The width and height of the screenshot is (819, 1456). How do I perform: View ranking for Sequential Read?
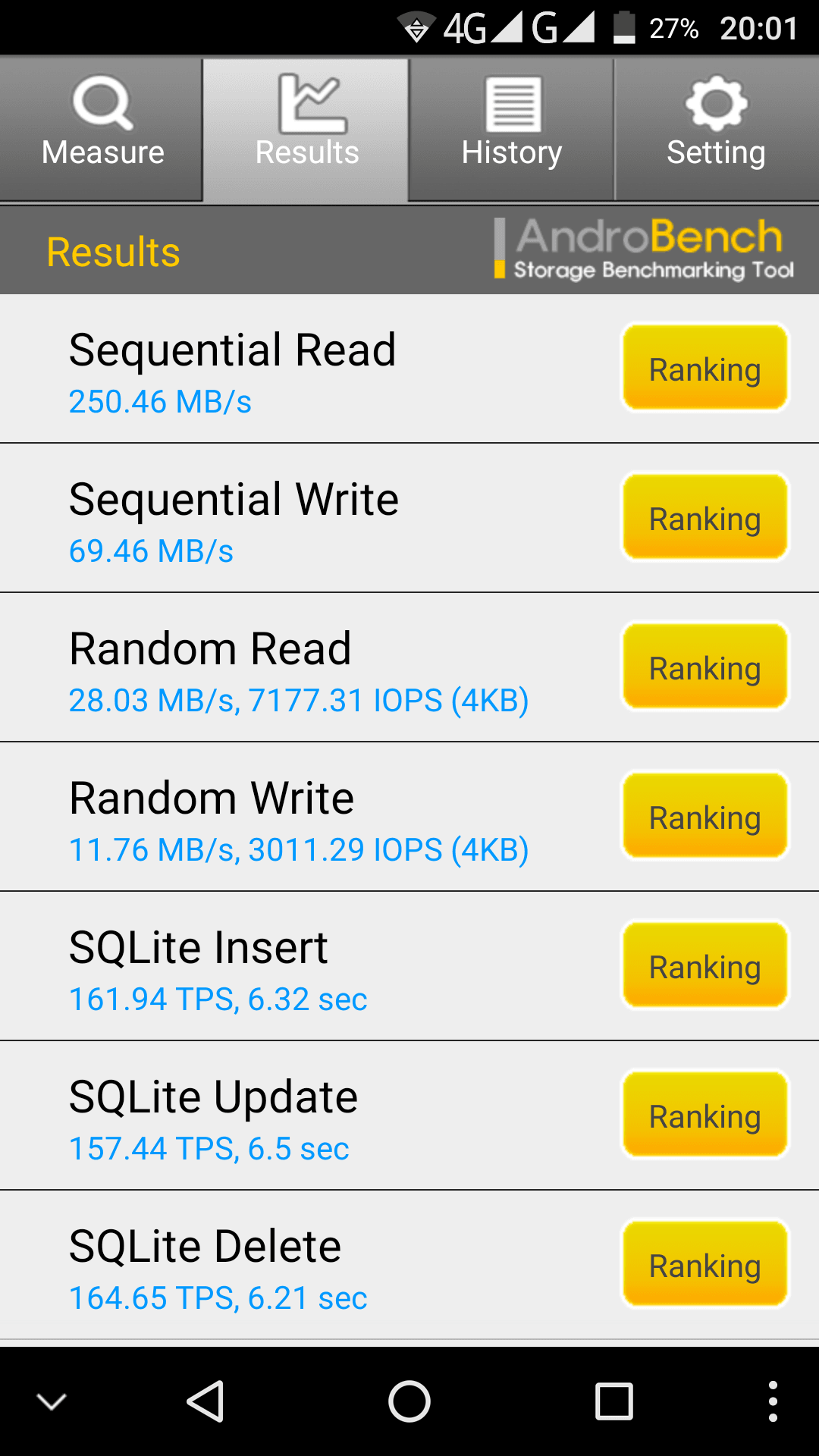705,368
